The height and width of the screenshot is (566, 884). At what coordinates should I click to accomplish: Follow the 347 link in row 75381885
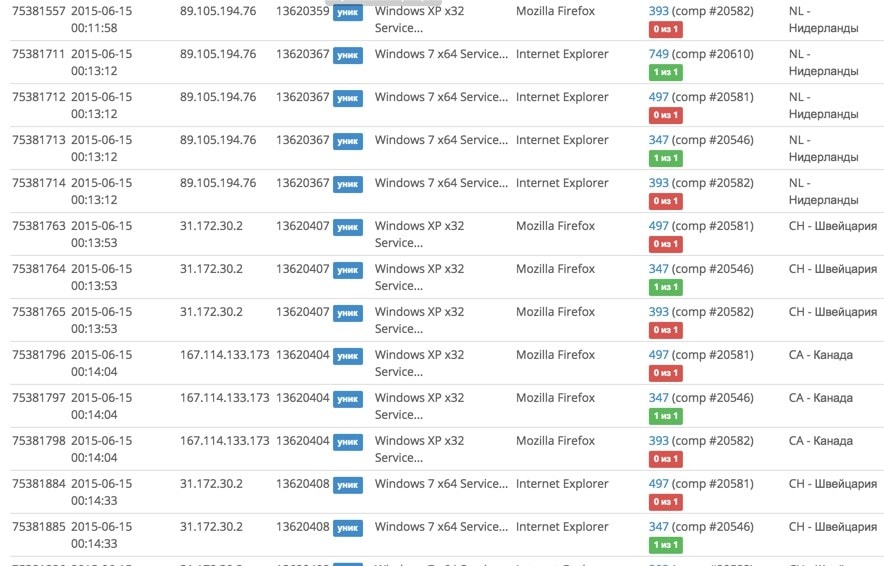pos(658,527)
